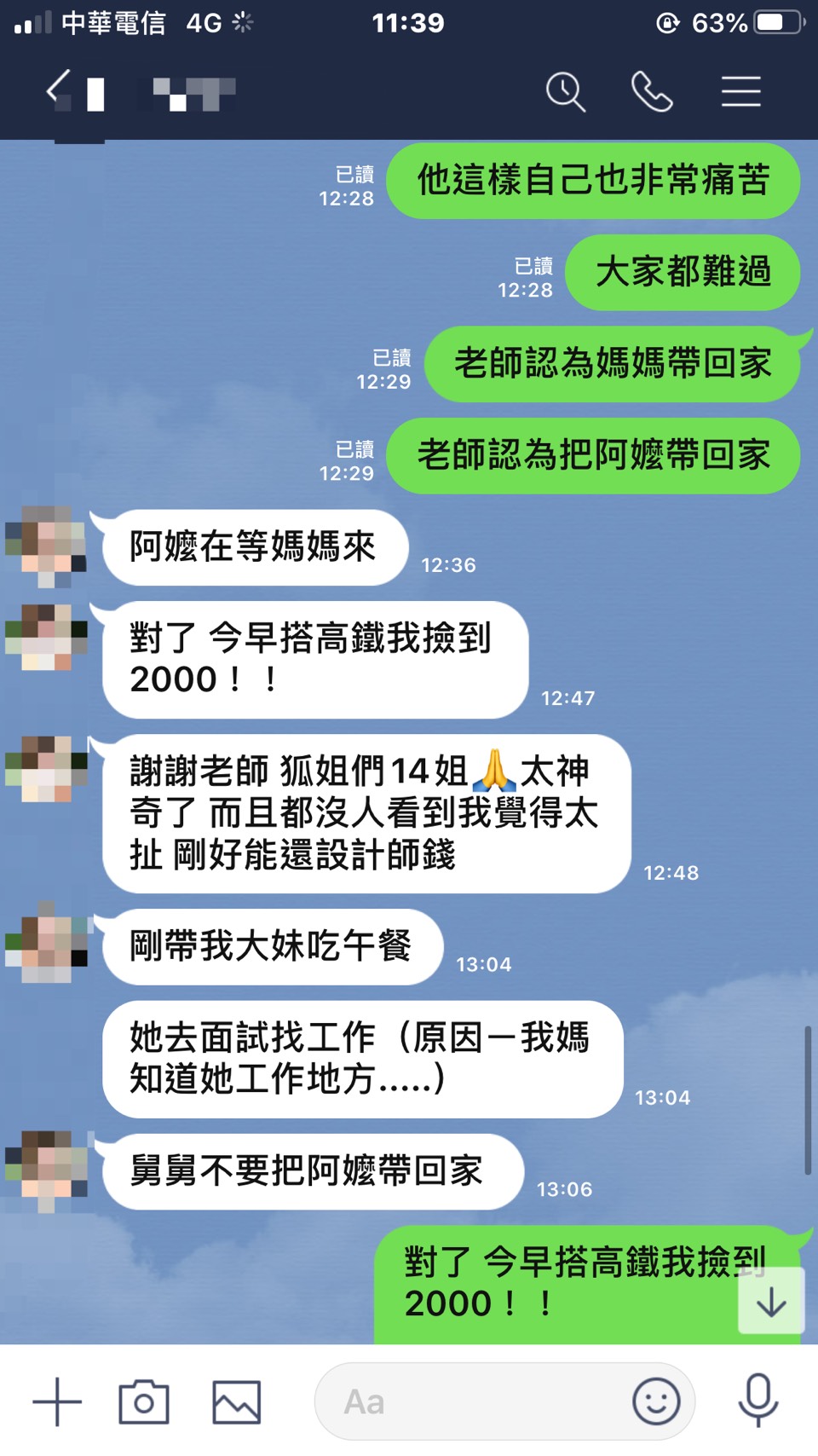
Task: Record a voice message
Action: point(758,1400)
